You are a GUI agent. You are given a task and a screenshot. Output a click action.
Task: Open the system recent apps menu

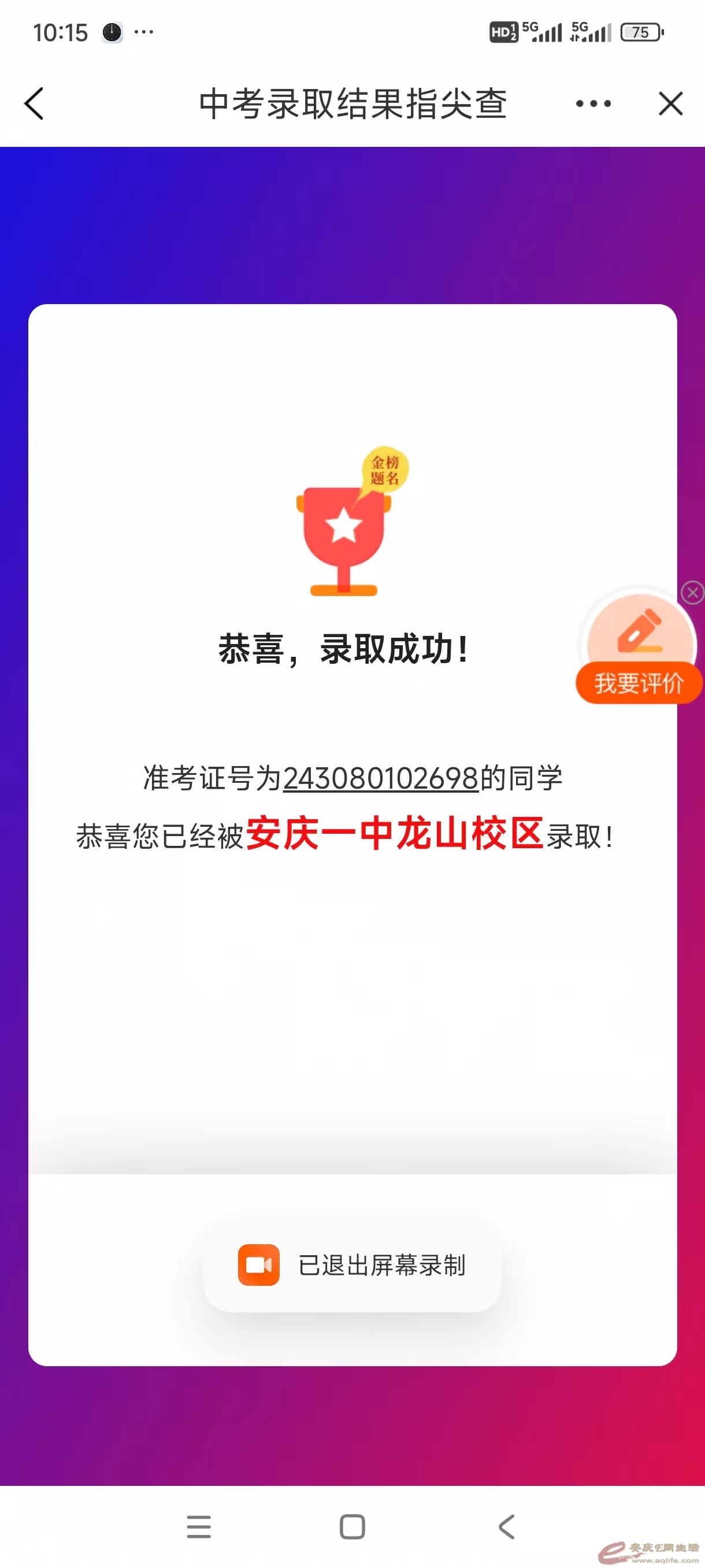point(199,1526)
